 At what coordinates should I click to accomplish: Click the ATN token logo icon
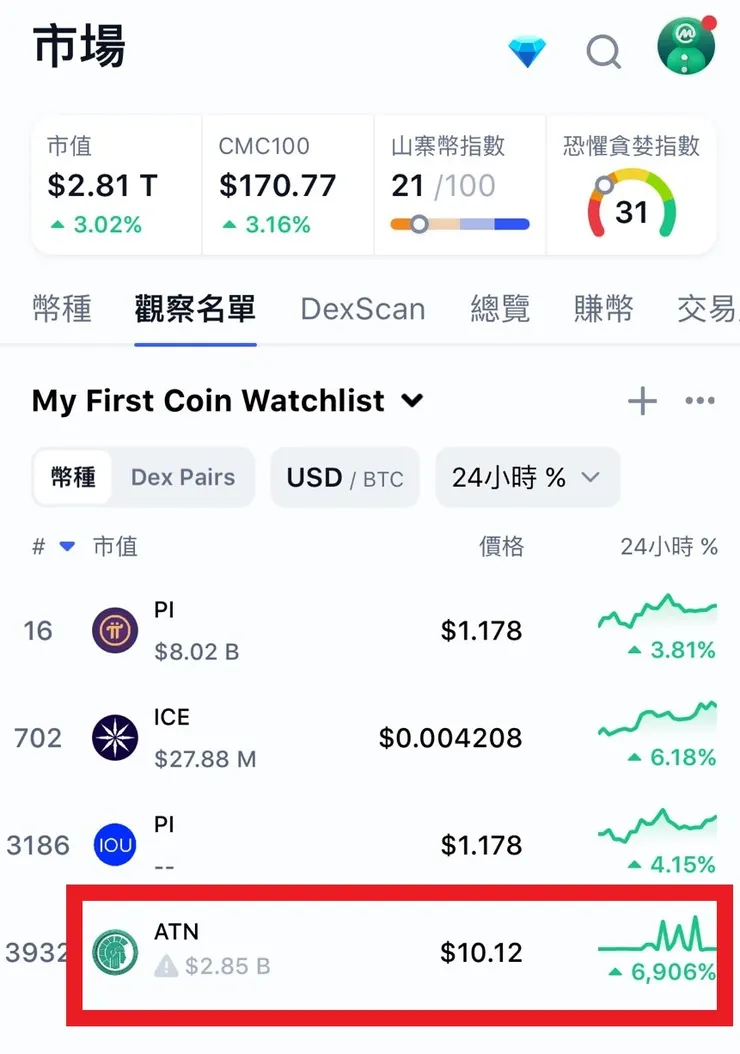[114, 951]
